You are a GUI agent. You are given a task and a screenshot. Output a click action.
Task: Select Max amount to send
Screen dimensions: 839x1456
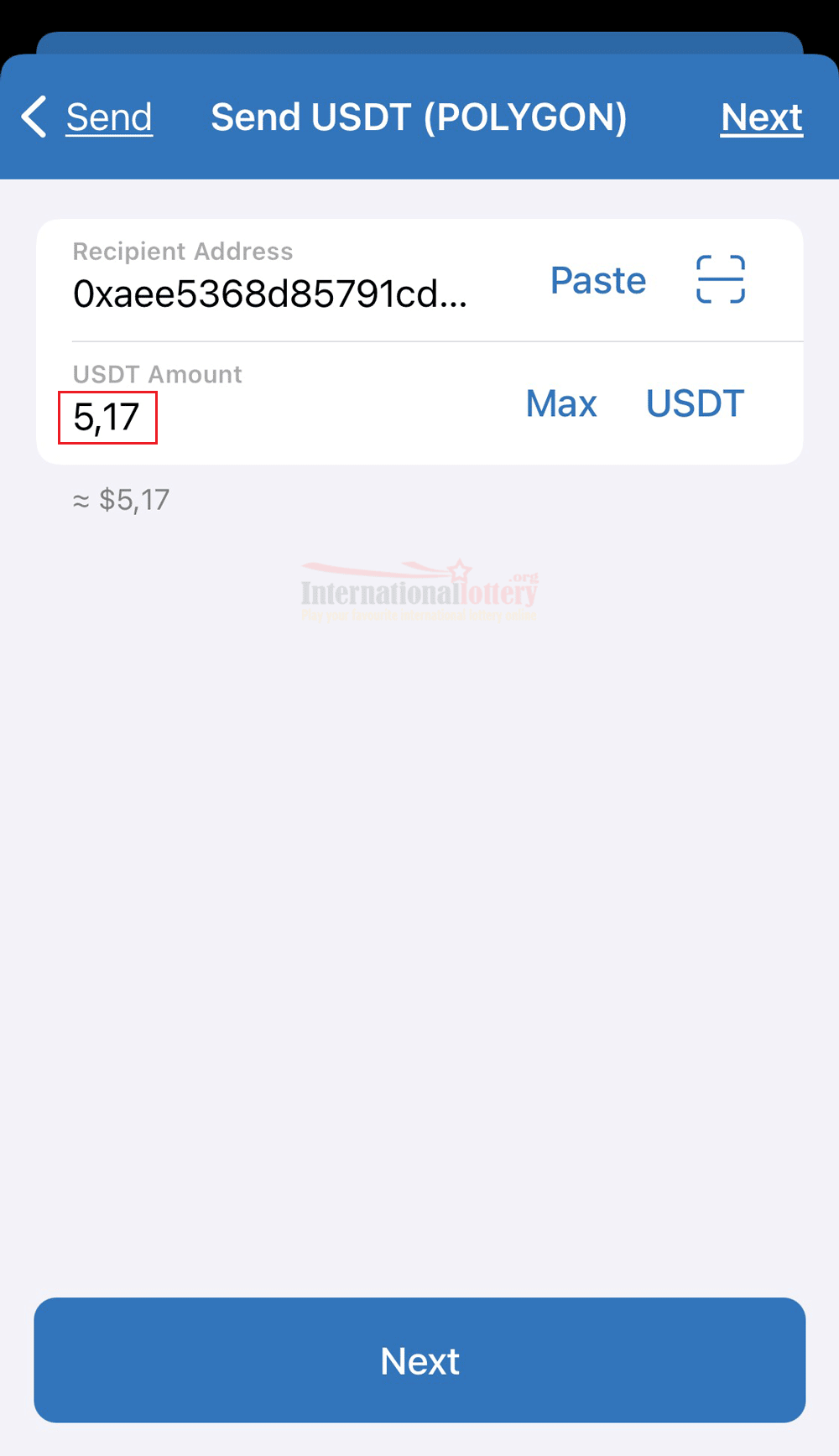coord(561,403)
